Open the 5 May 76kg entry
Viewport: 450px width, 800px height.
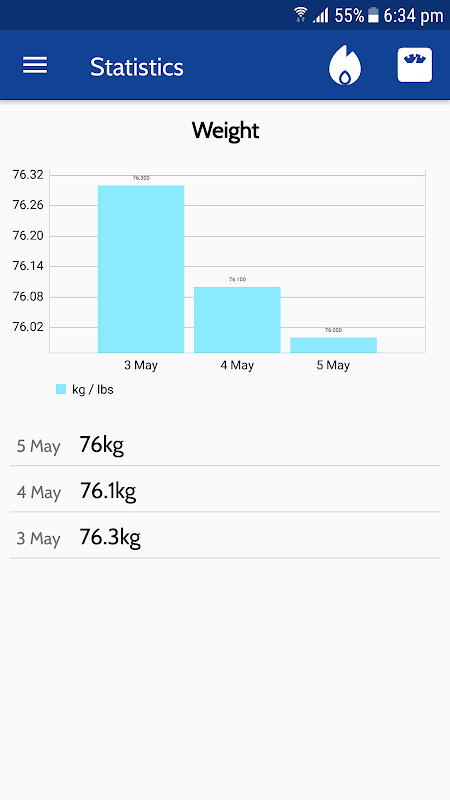225,445
